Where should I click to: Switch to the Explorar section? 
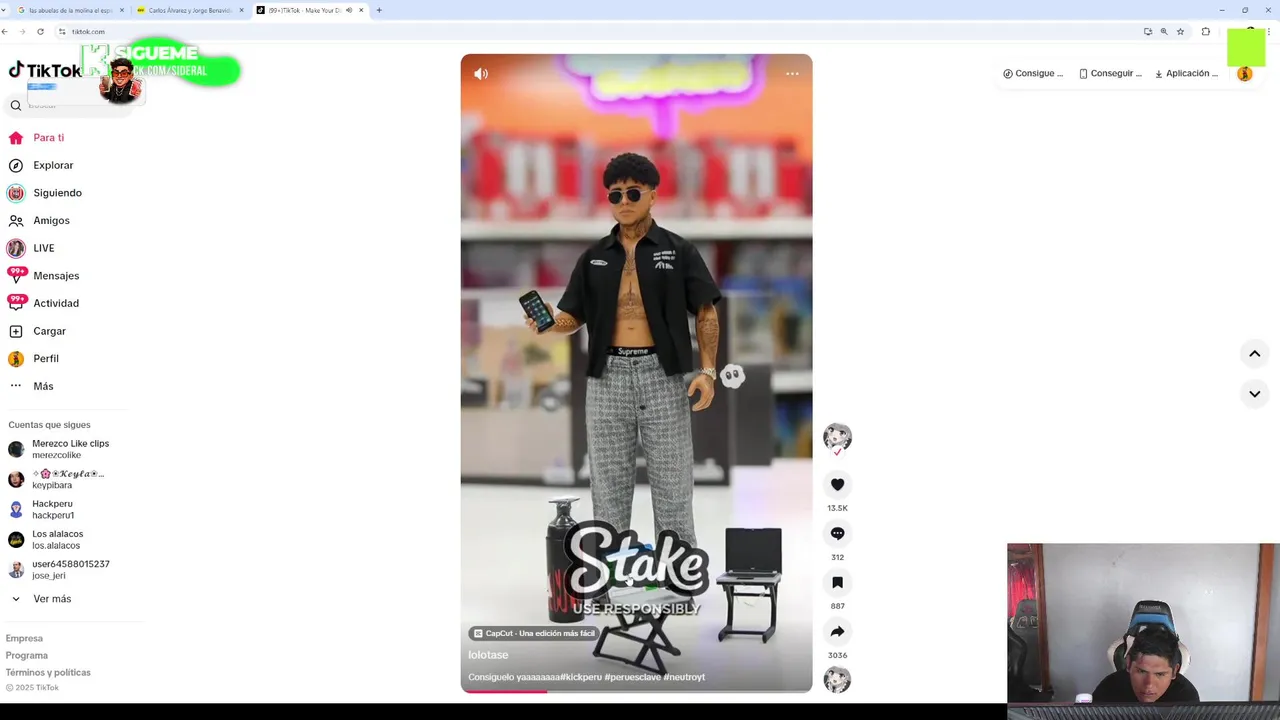coord(52,166)
